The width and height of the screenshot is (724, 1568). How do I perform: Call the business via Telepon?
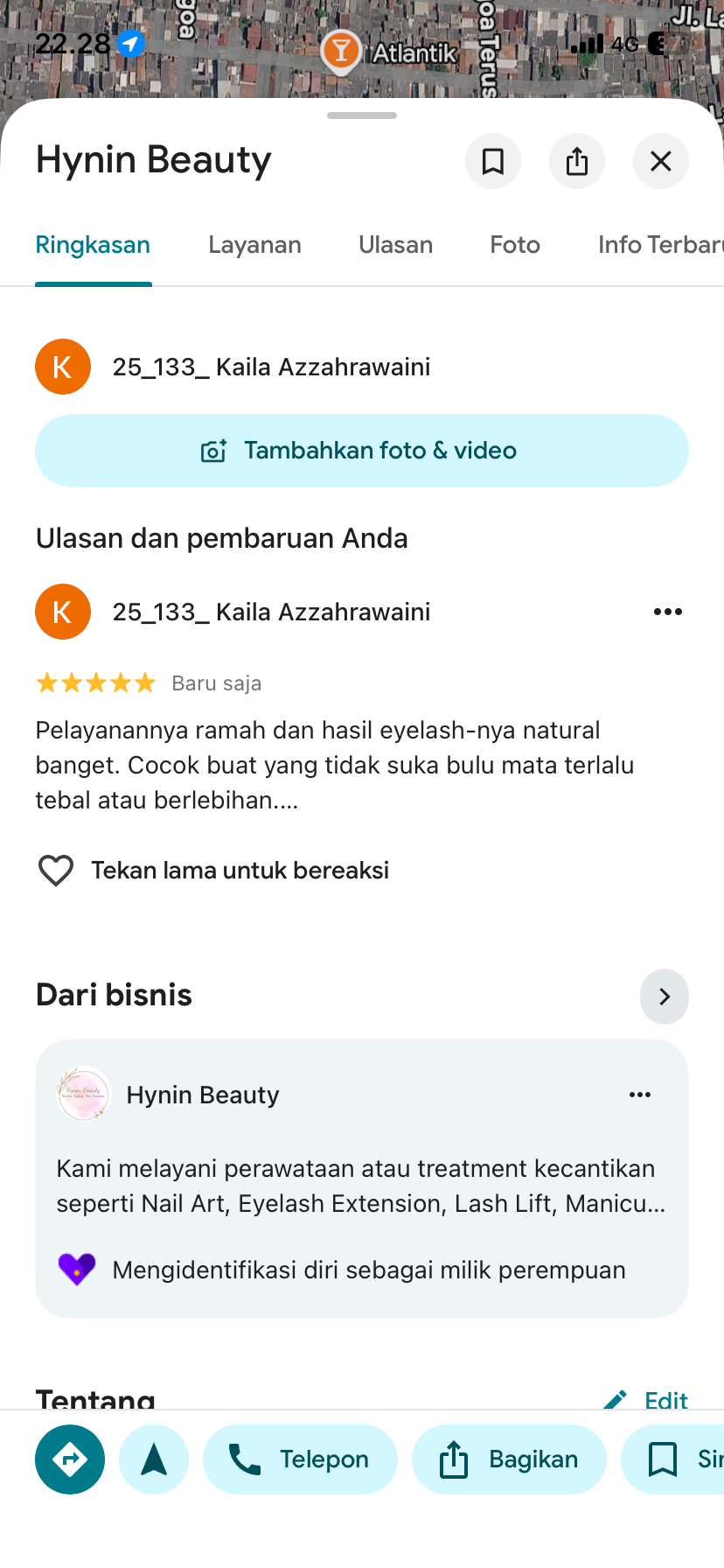point(300,1459)
